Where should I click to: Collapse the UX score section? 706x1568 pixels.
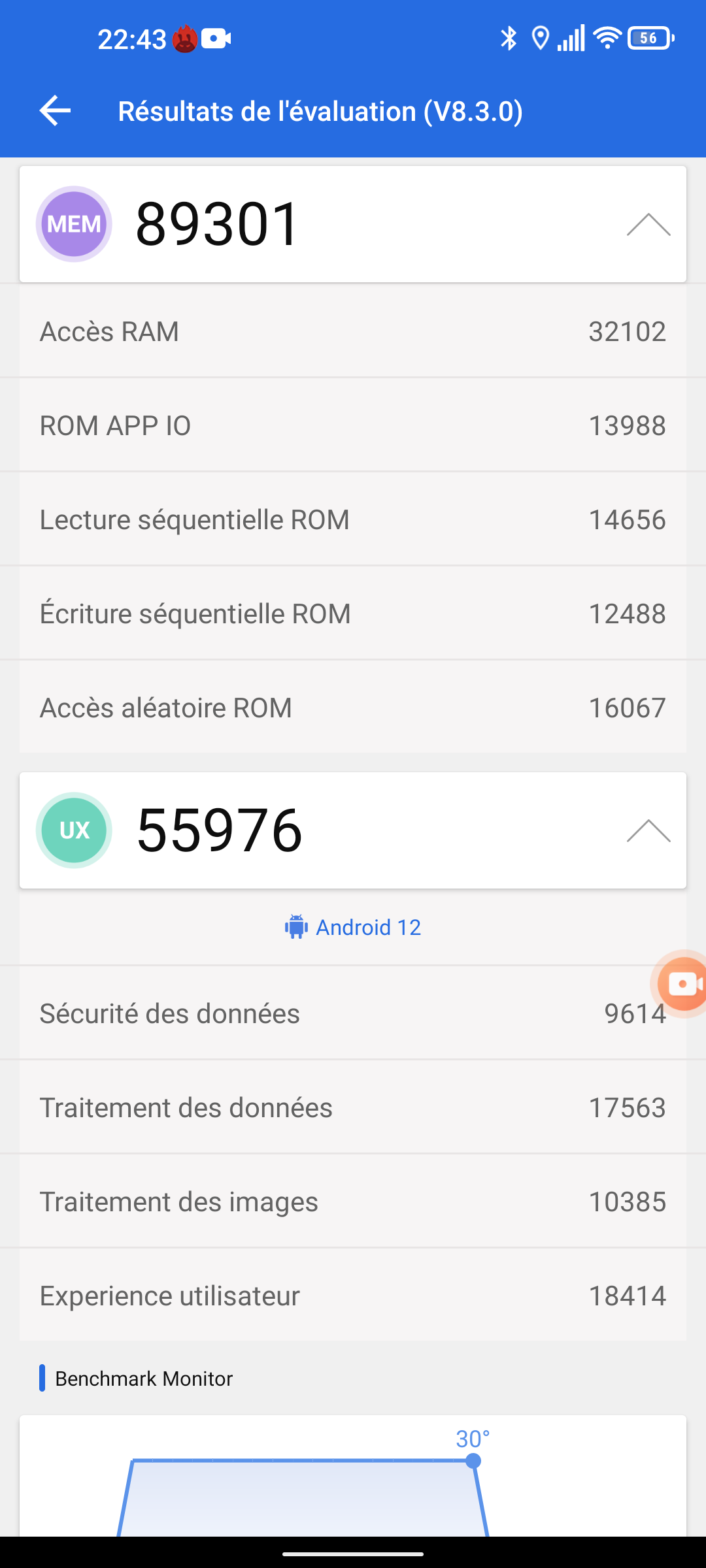[648, 831]
